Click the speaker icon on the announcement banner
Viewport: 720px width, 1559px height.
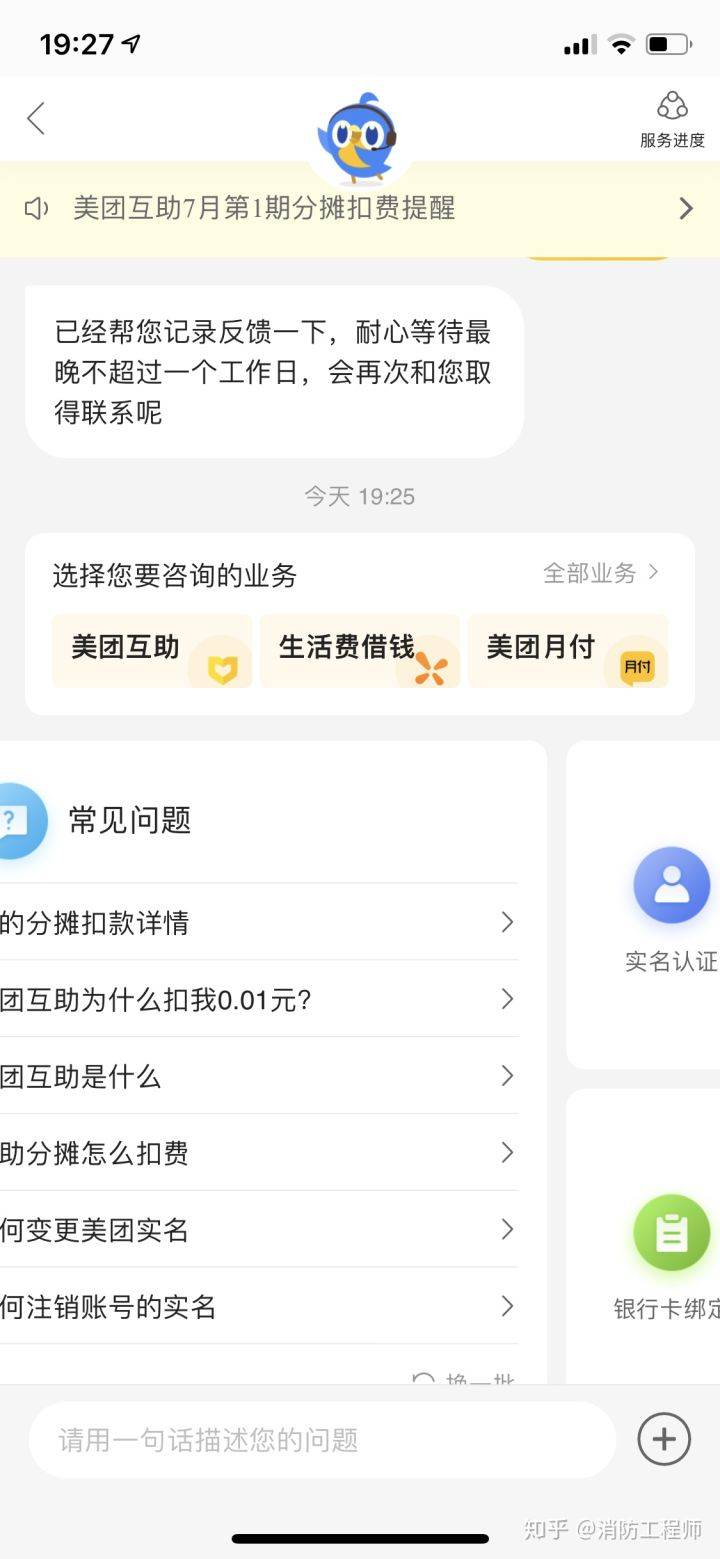pos(37,208)
